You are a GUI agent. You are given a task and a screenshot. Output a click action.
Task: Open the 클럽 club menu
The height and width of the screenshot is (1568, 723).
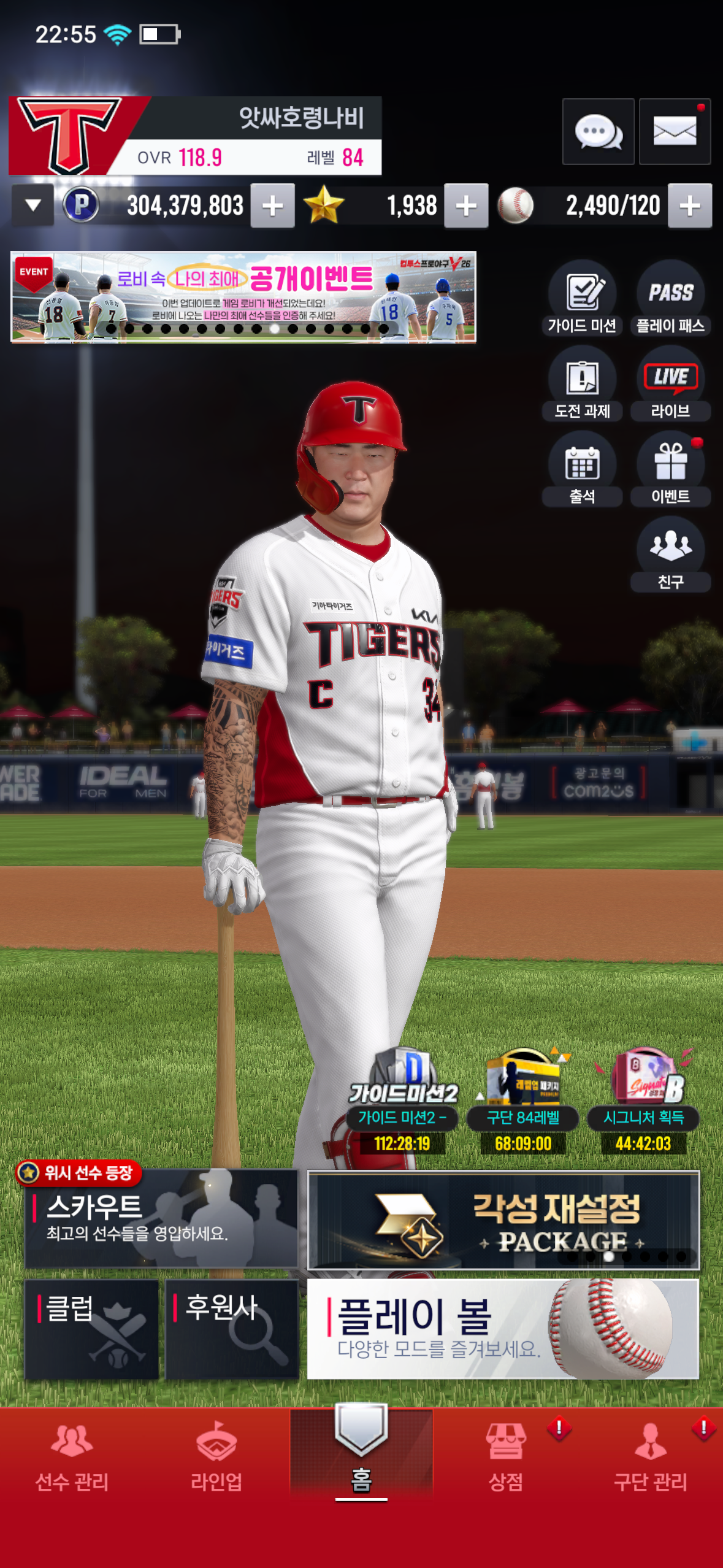(92, 1329)
